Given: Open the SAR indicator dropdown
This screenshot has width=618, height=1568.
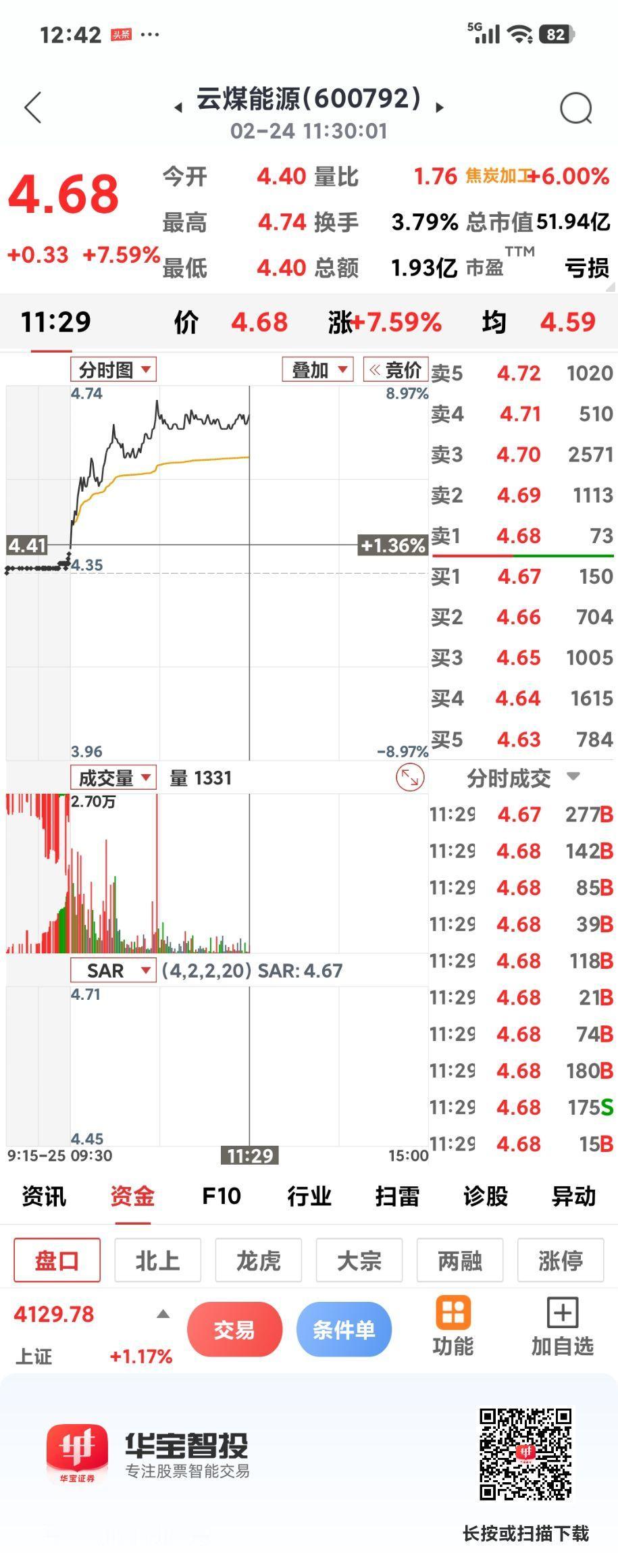Looking at the screenshot, I should 113,971.
